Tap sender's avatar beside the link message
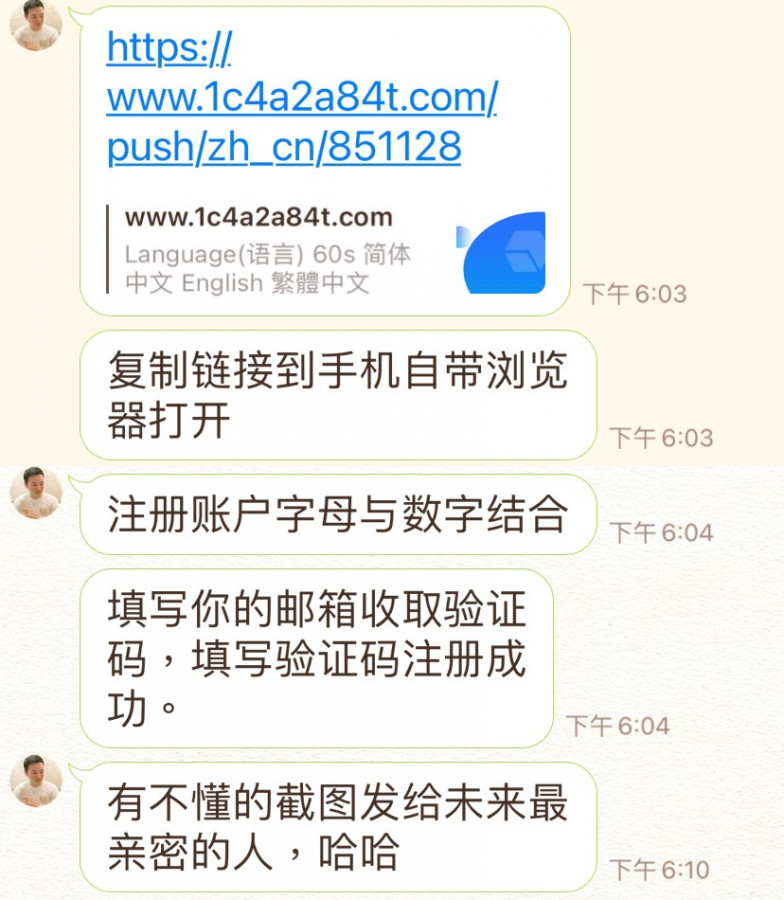Screen dimensions: 784x900 point(36,25)
